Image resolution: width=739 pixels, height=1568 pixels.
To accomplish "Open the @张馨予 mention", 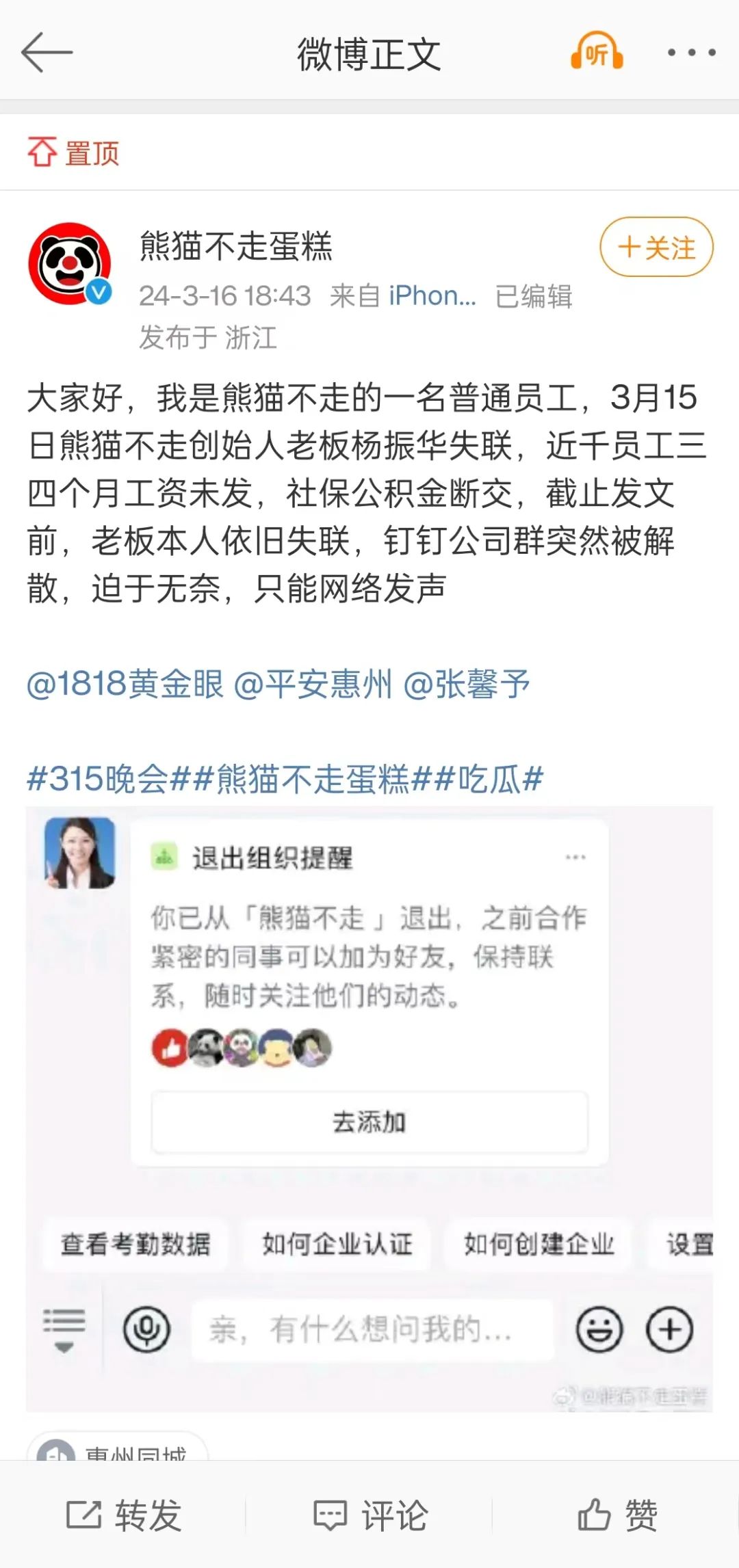I will (467, 684).
